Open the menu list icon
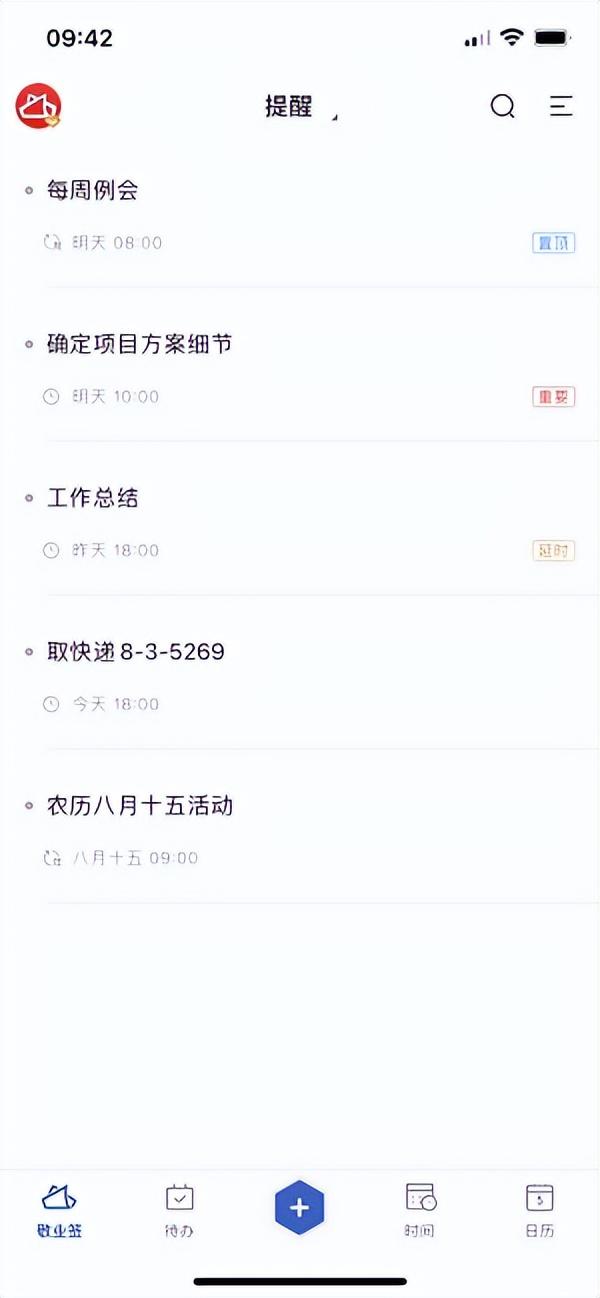This screenshot has height=1298, width=600. [561, 106]
